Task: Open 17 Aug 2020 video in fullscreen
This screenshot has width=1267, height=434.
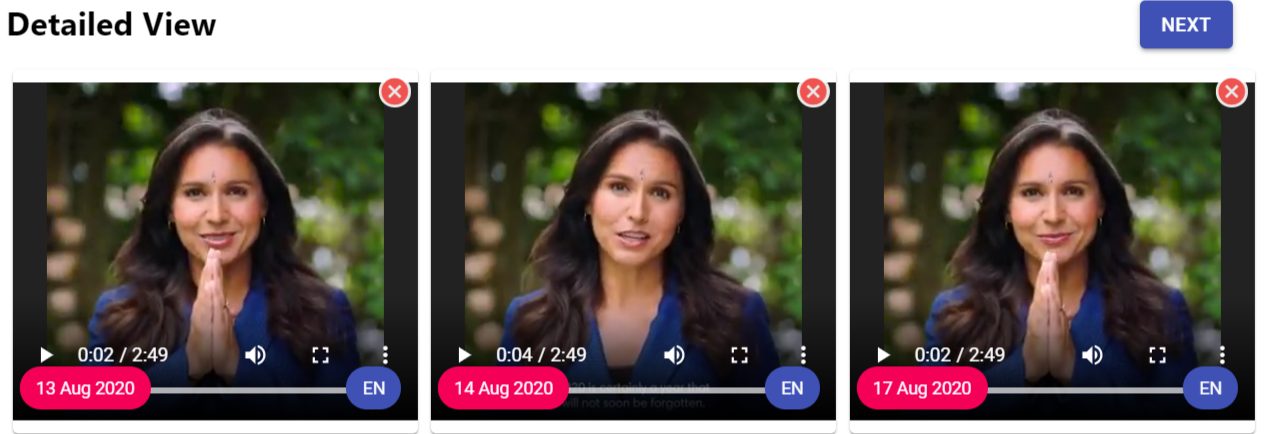Action: point(1157,355)
